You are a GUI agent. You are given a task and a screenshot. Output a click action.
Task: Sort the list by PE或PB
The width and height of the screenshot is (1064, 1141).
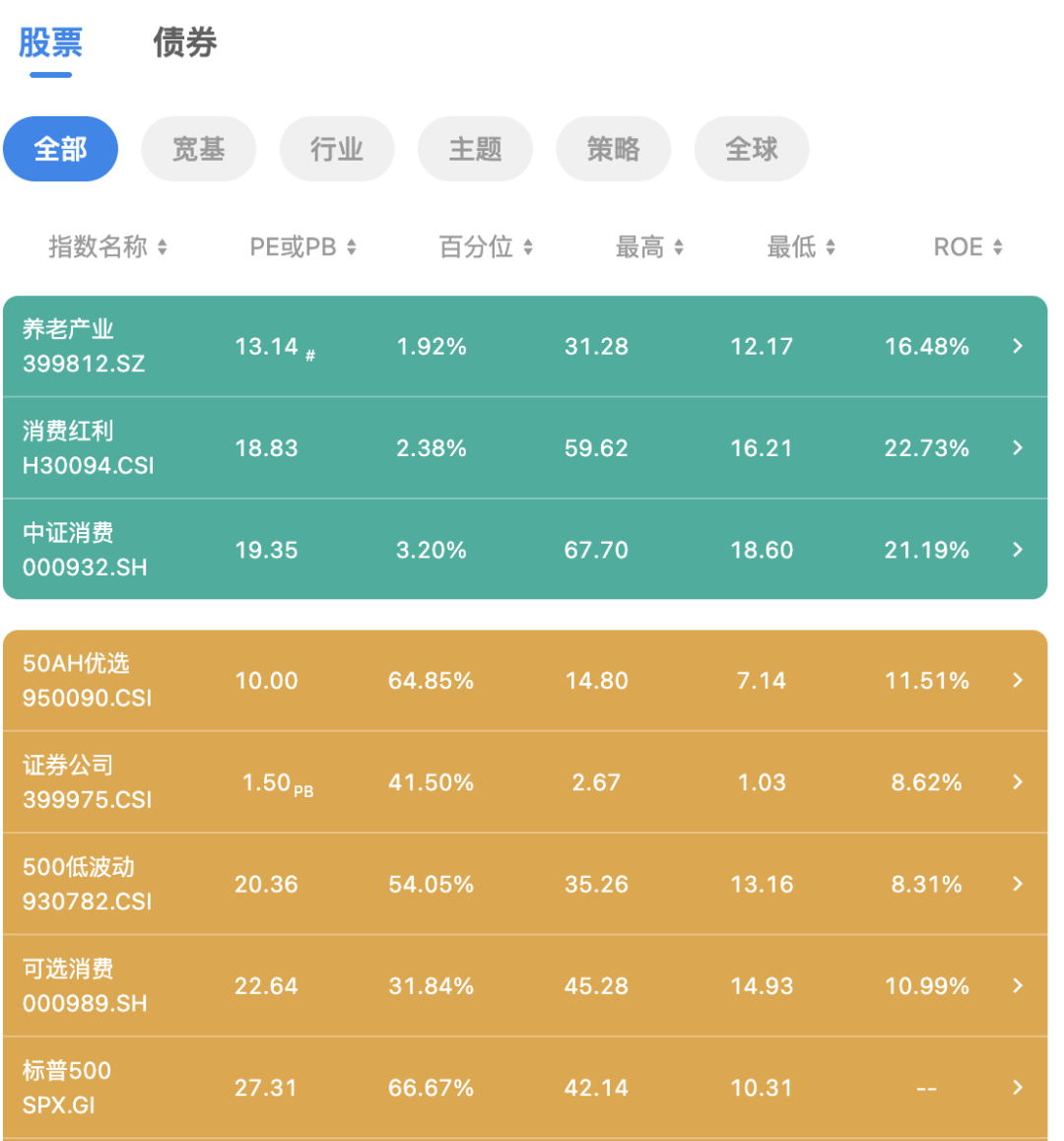[x=302, y=247]
